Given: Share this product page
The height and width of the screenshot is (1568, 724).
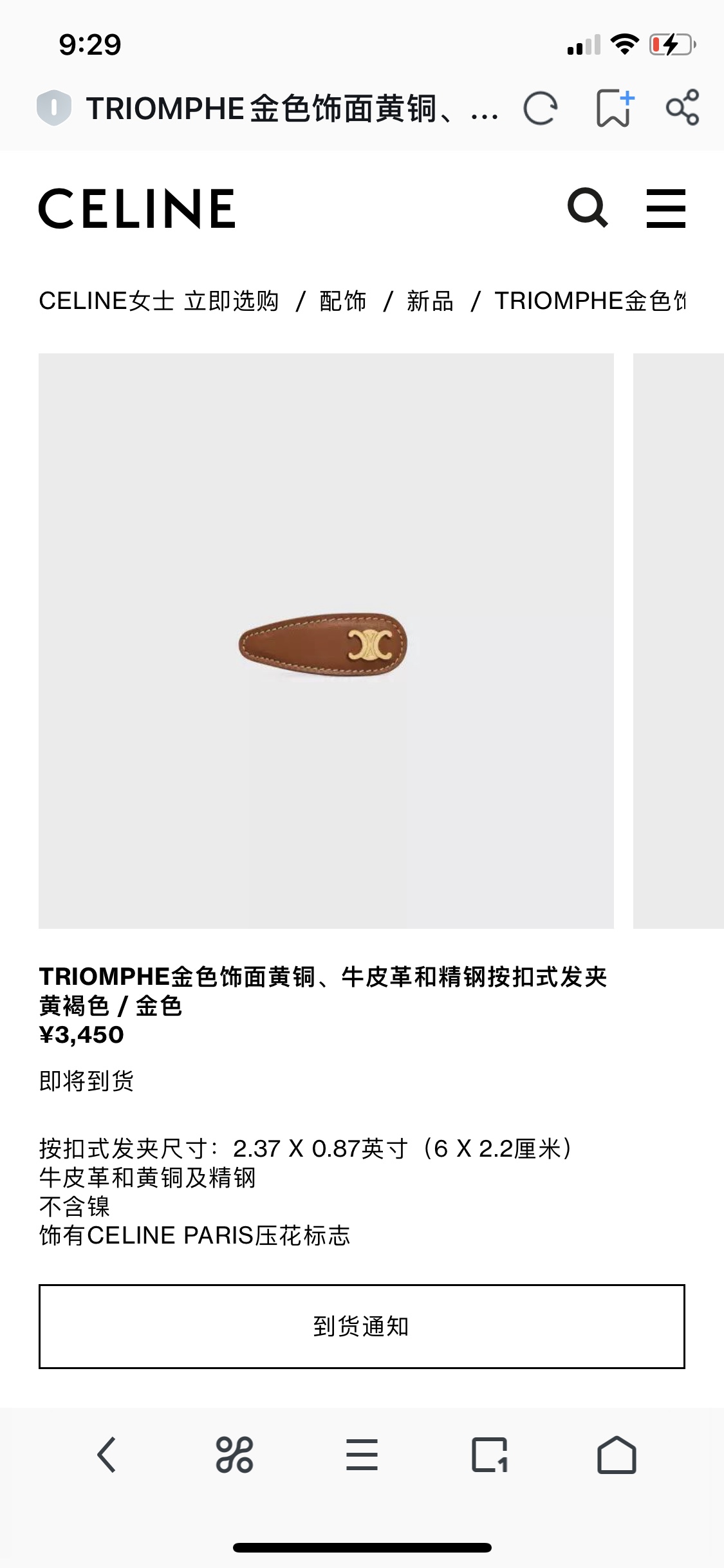Looking at the screenshot, I should pyautogui.click(x=682, y=107).
